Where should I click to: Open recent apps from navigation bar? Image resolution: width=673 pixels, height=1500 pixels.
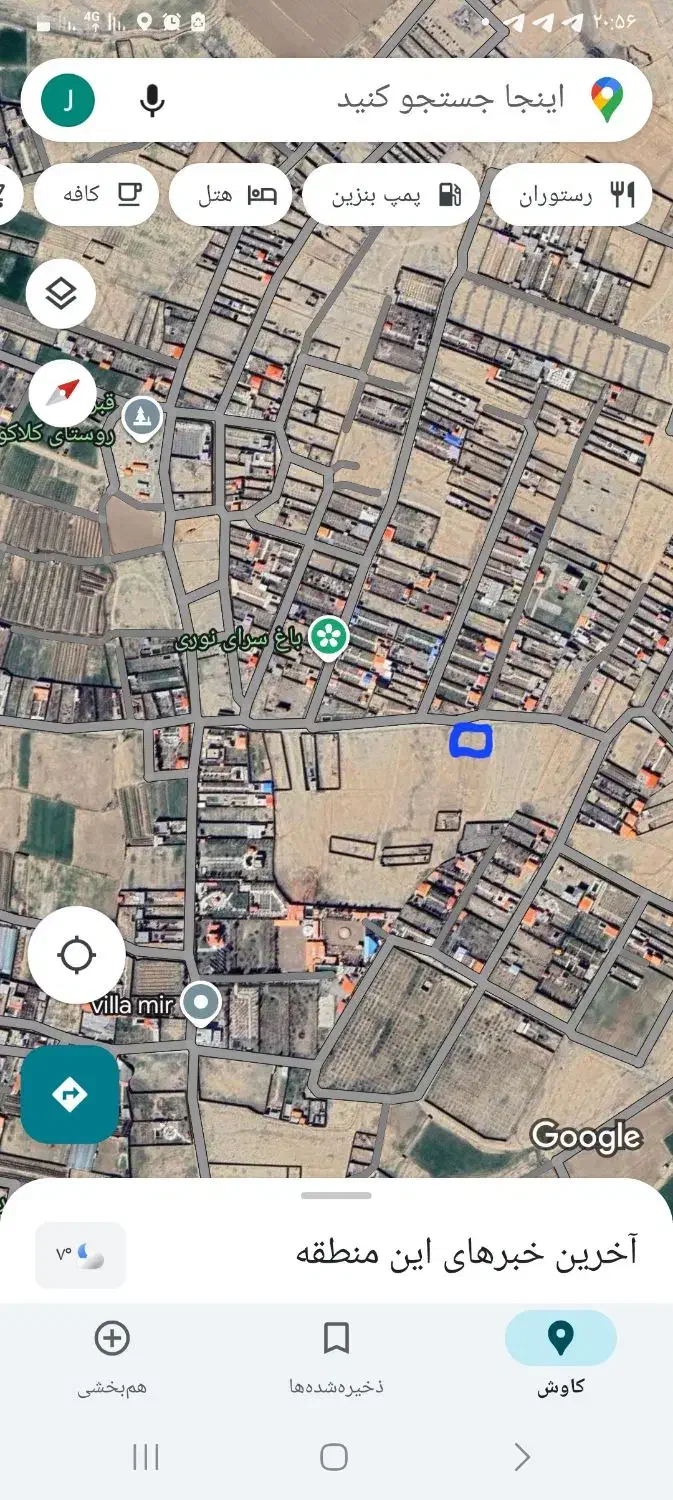tap(146, 1457)
